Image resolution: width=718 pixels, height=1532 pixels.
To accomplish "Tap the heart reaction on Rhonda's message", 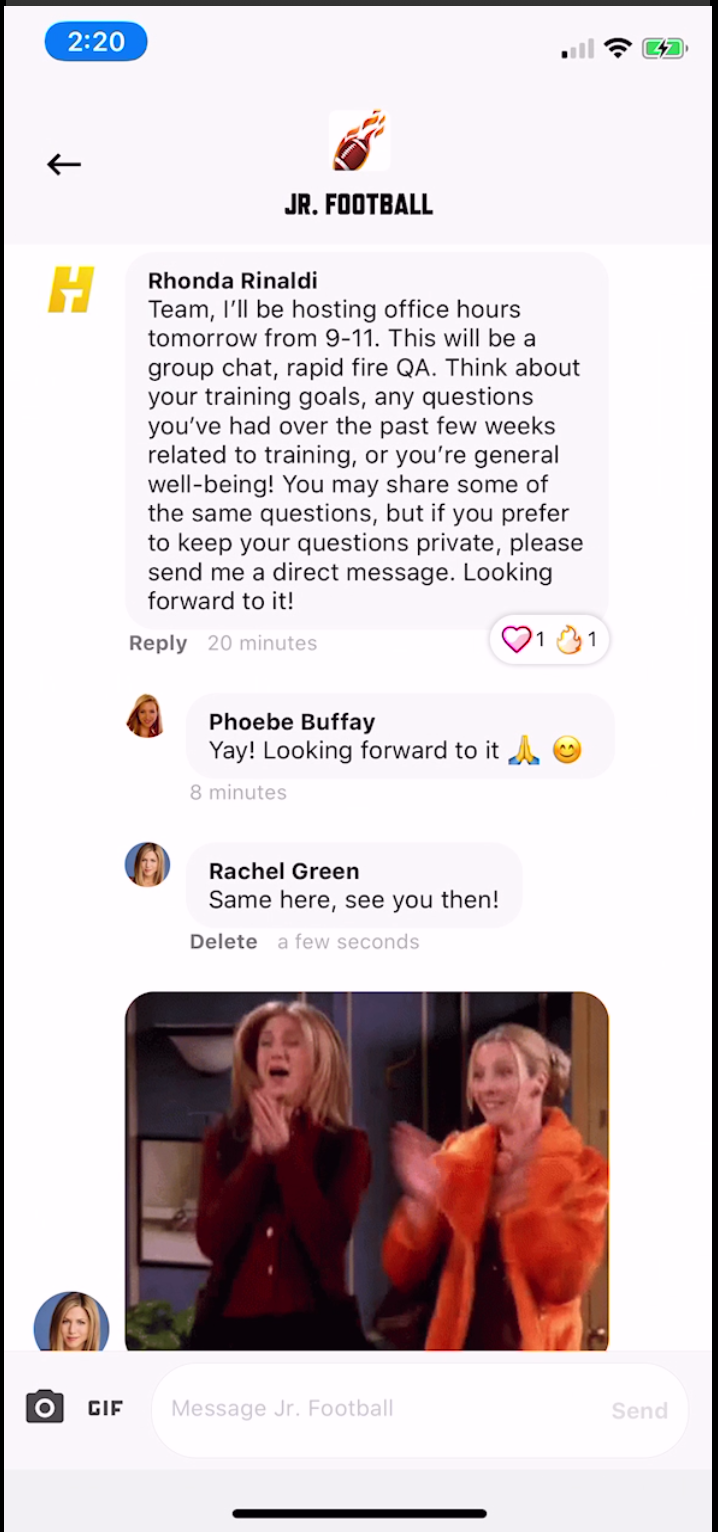I will click(x=523, y=639).
